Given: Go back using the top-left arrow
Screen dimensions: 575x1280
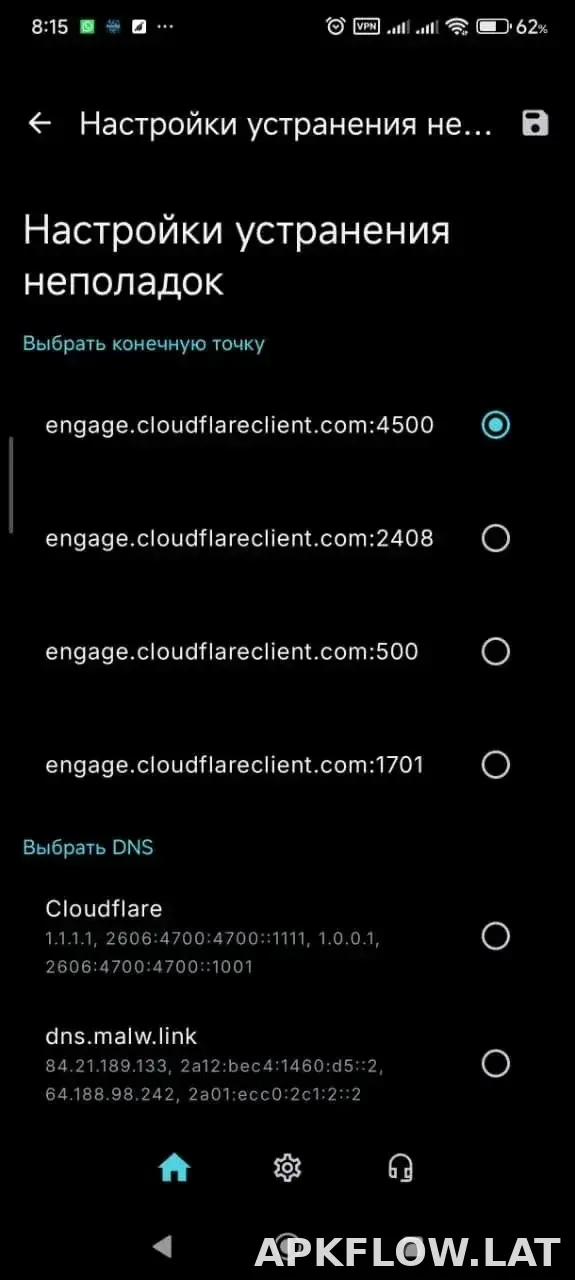Looking at the screenshot, I should click(x=39, y=124).
